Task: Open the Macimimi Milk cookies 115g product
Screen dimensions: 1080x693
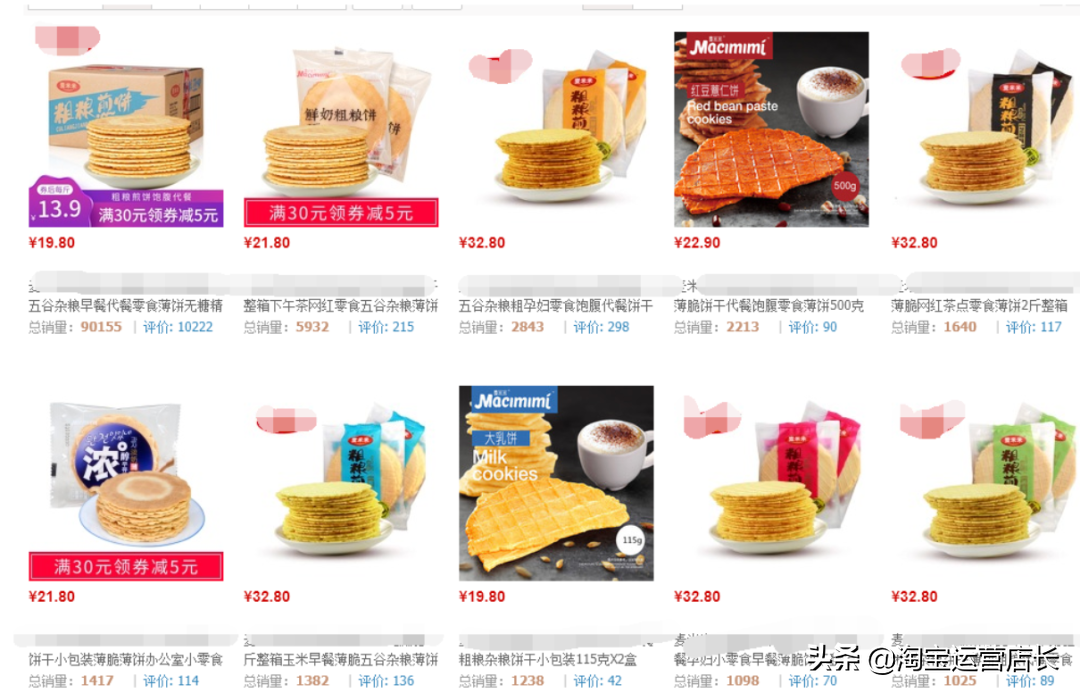Action: click(556, 484)
